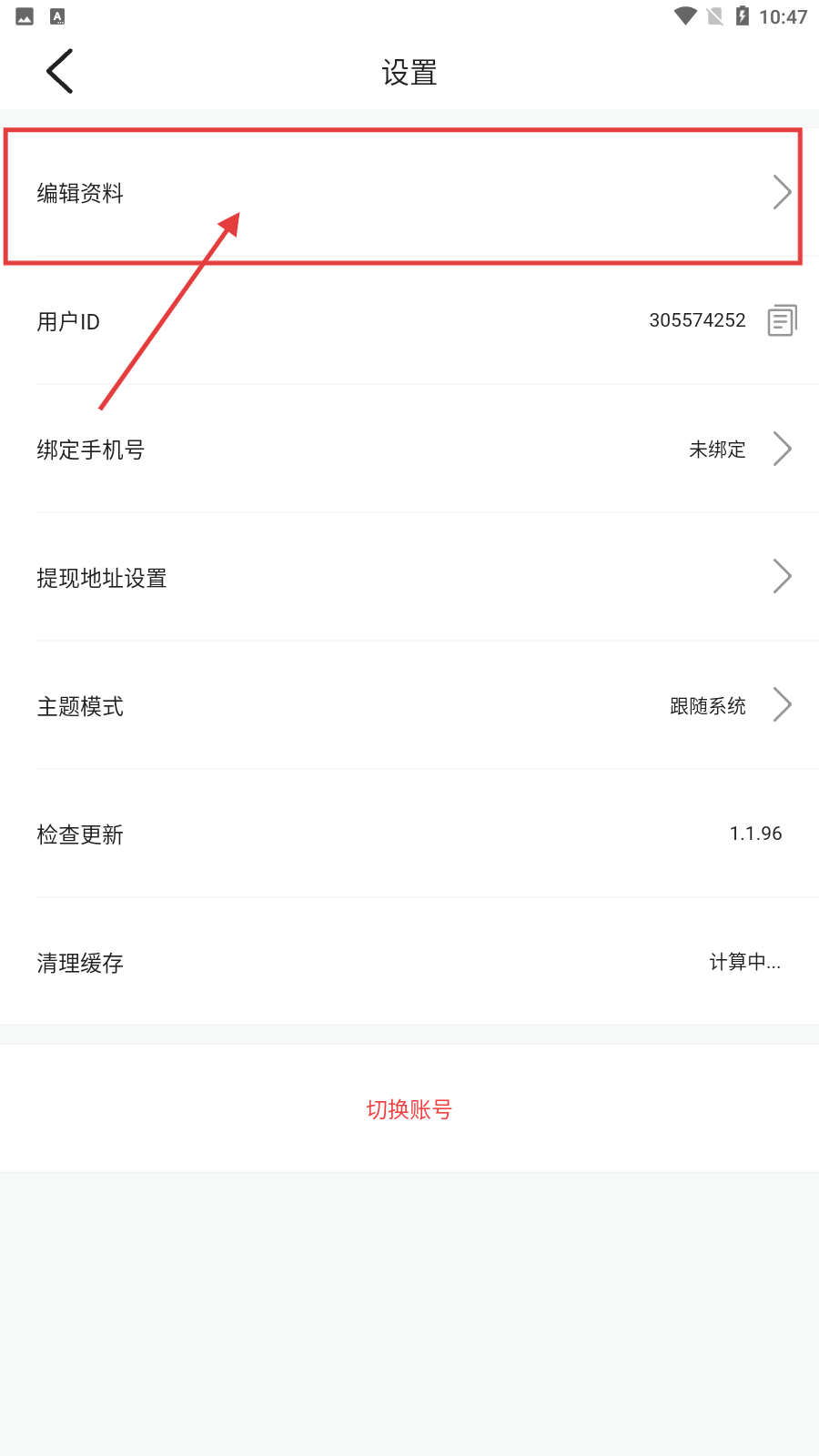
Task: Tap 切换账号 to switch accounts
Action: click(x=408, y=1109)
